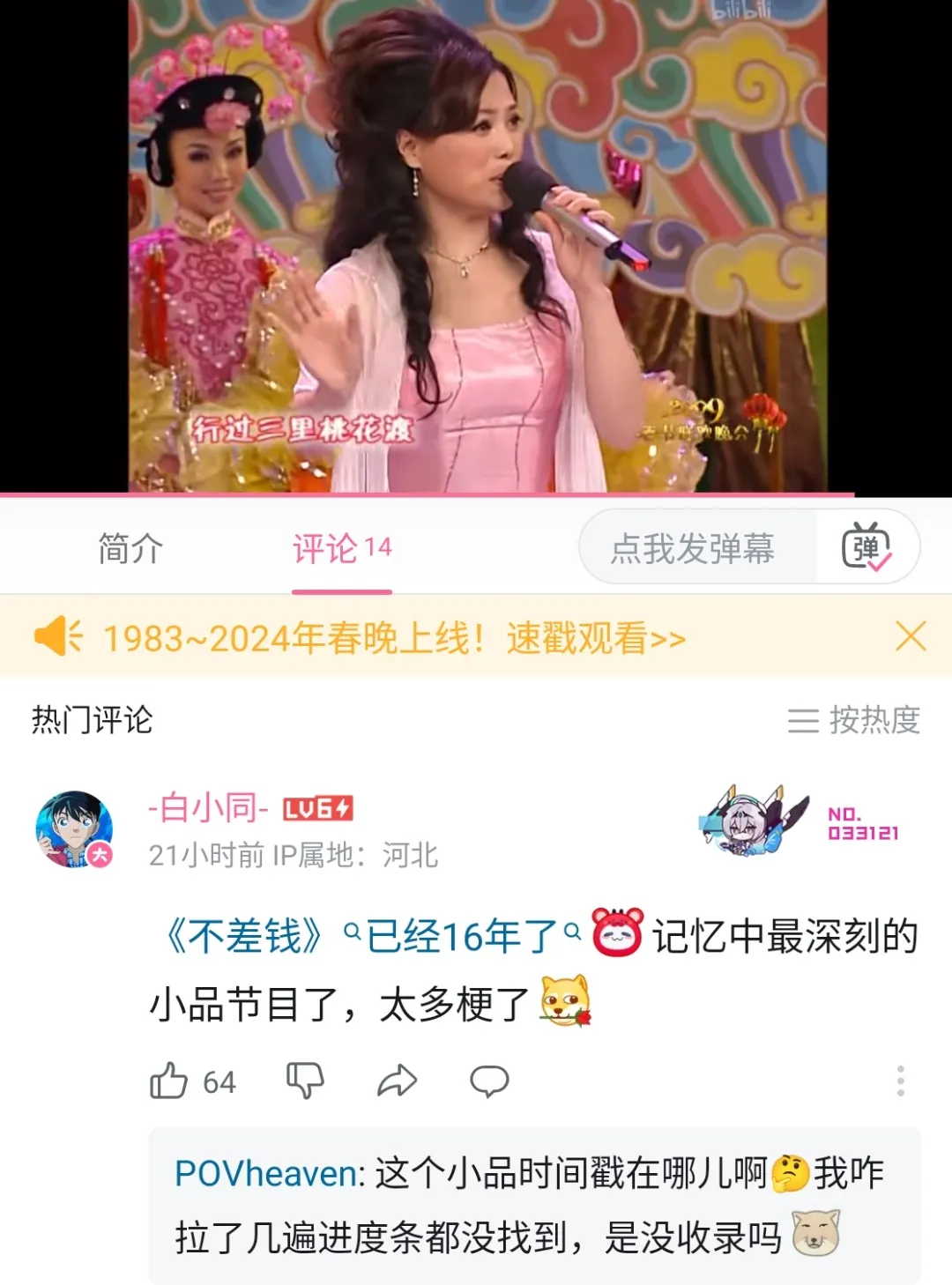Change comment sorting via 按热度
This screenshot has height=1285, width=952.
(853, 720)
